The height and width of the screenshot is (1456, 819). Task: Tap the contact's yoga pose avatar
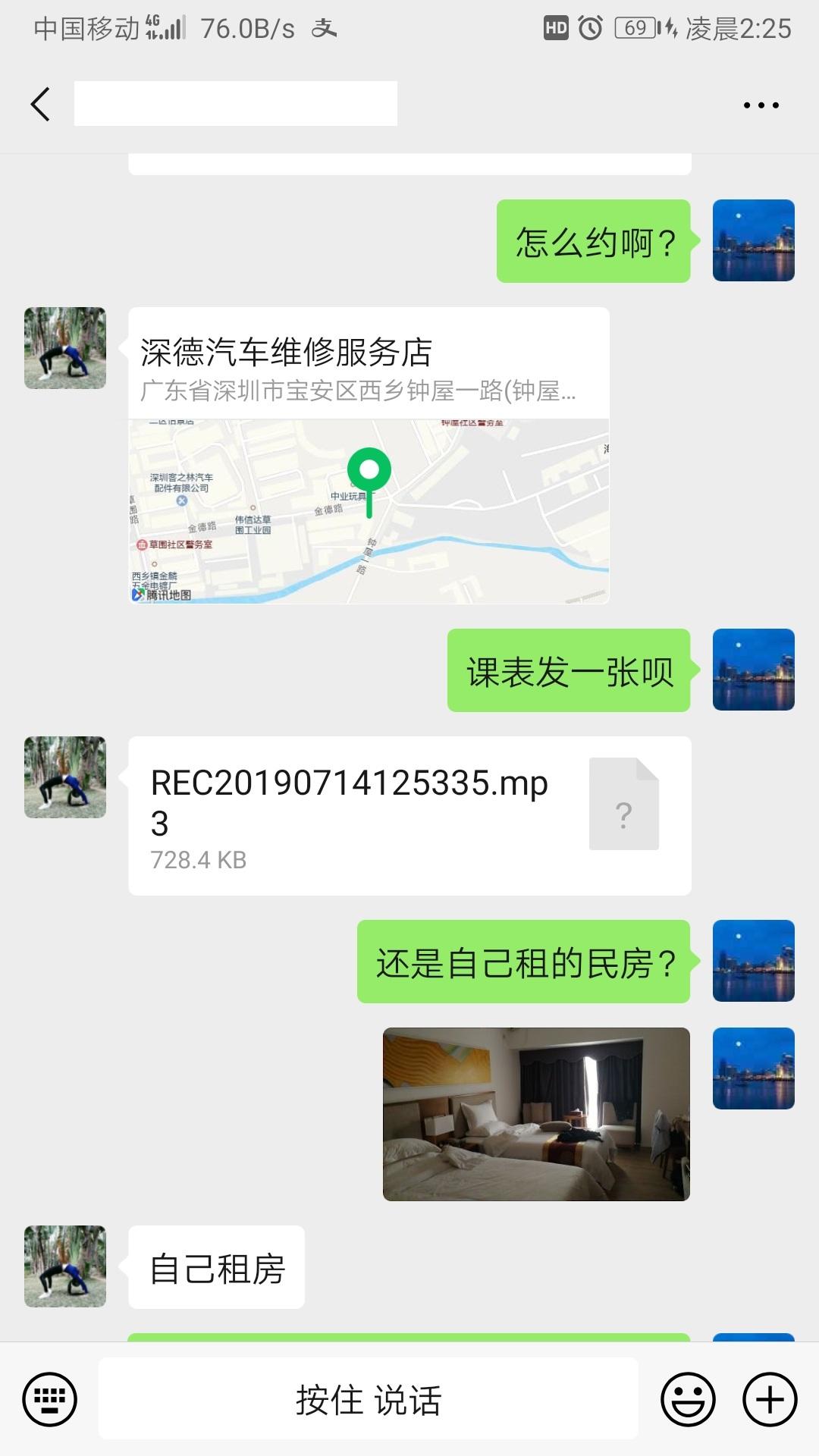point(64,349)
